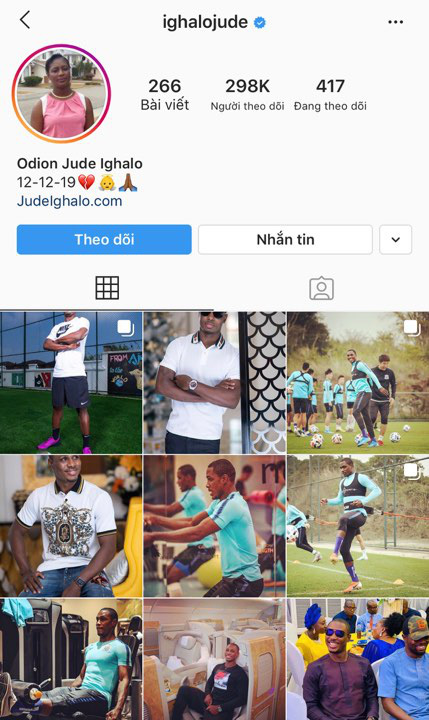Open the 298K followers list

tap(247, 95)
